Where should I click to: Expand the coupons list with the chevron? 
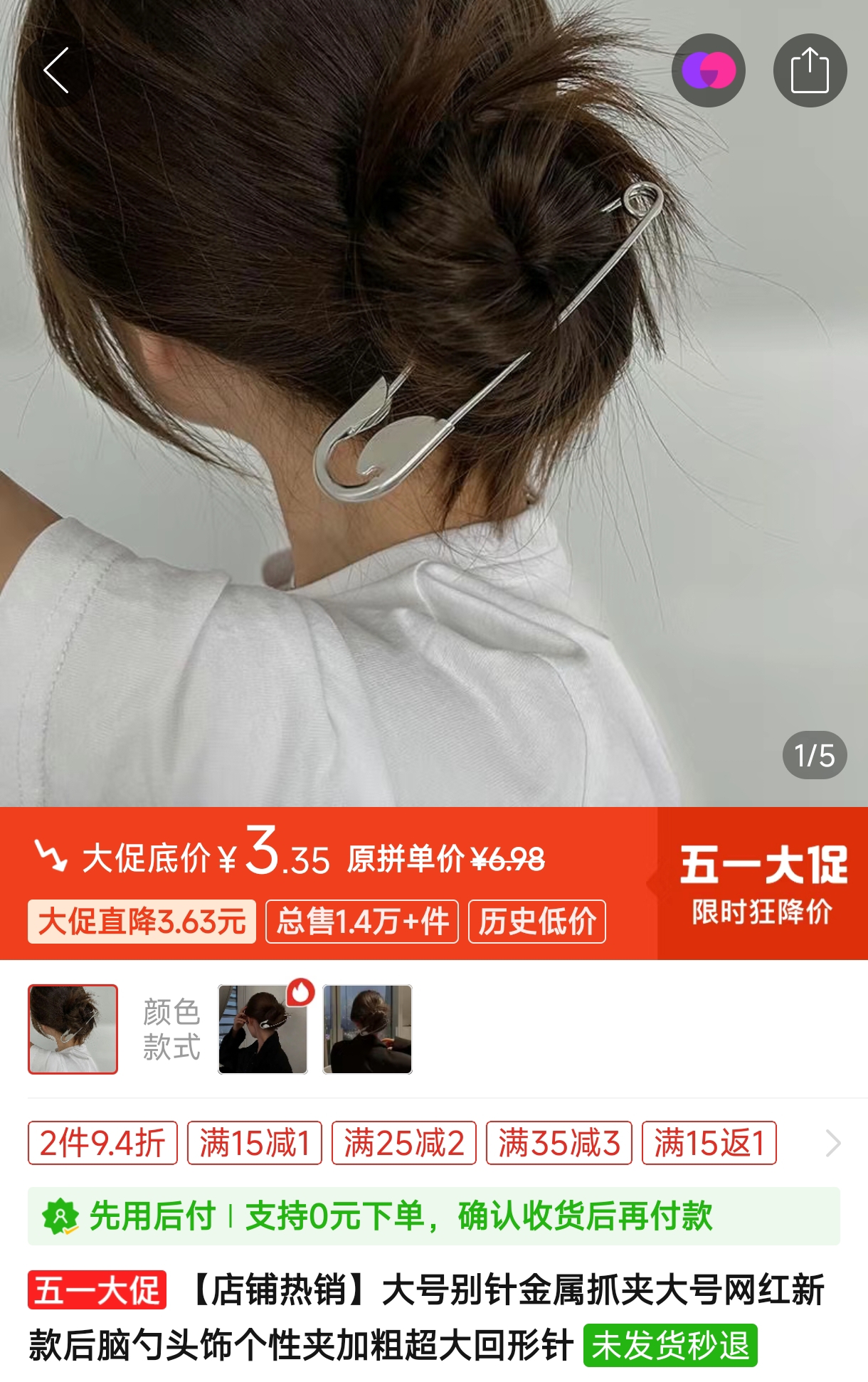pyautogui.click(x=833, y=1143)
